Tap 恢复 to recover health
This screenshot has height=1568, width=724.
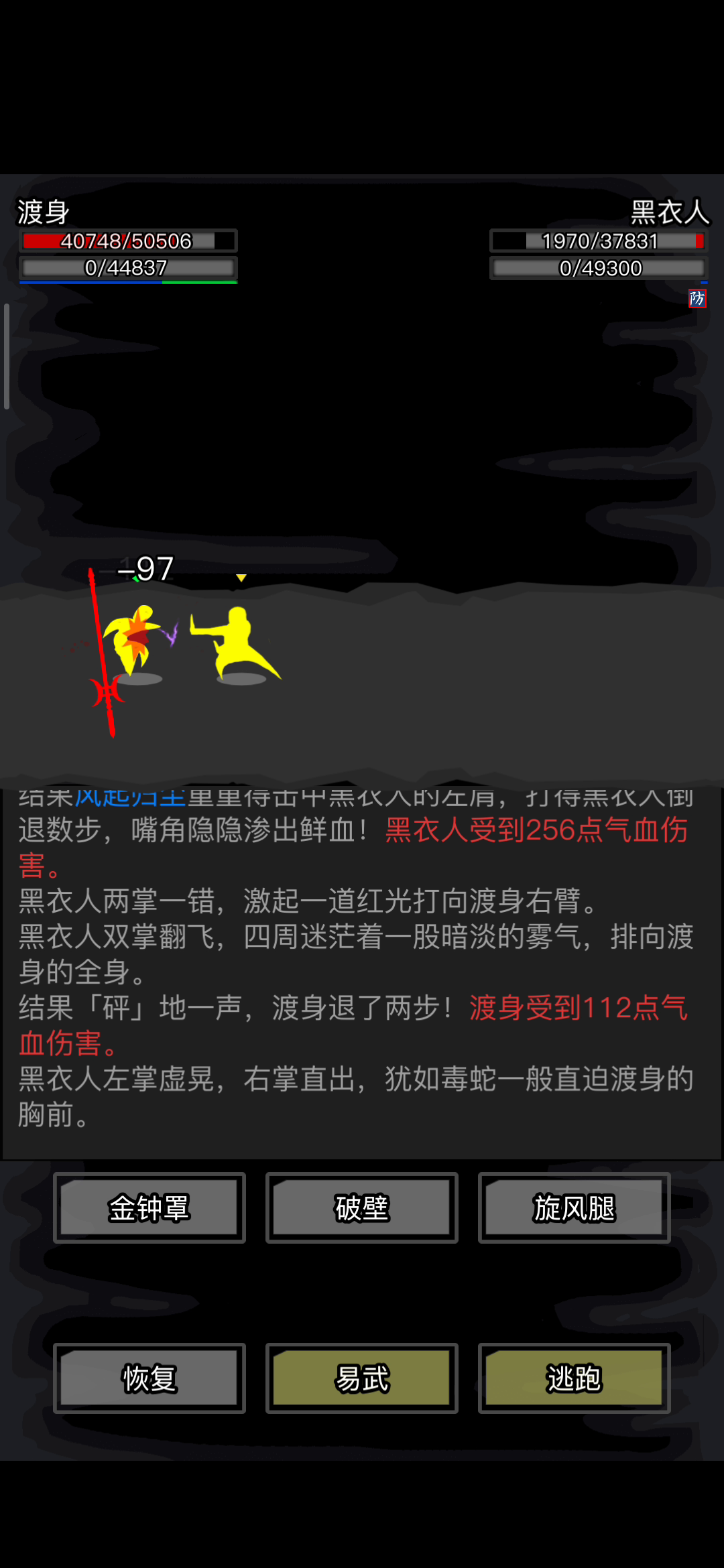pos(149,1378)
